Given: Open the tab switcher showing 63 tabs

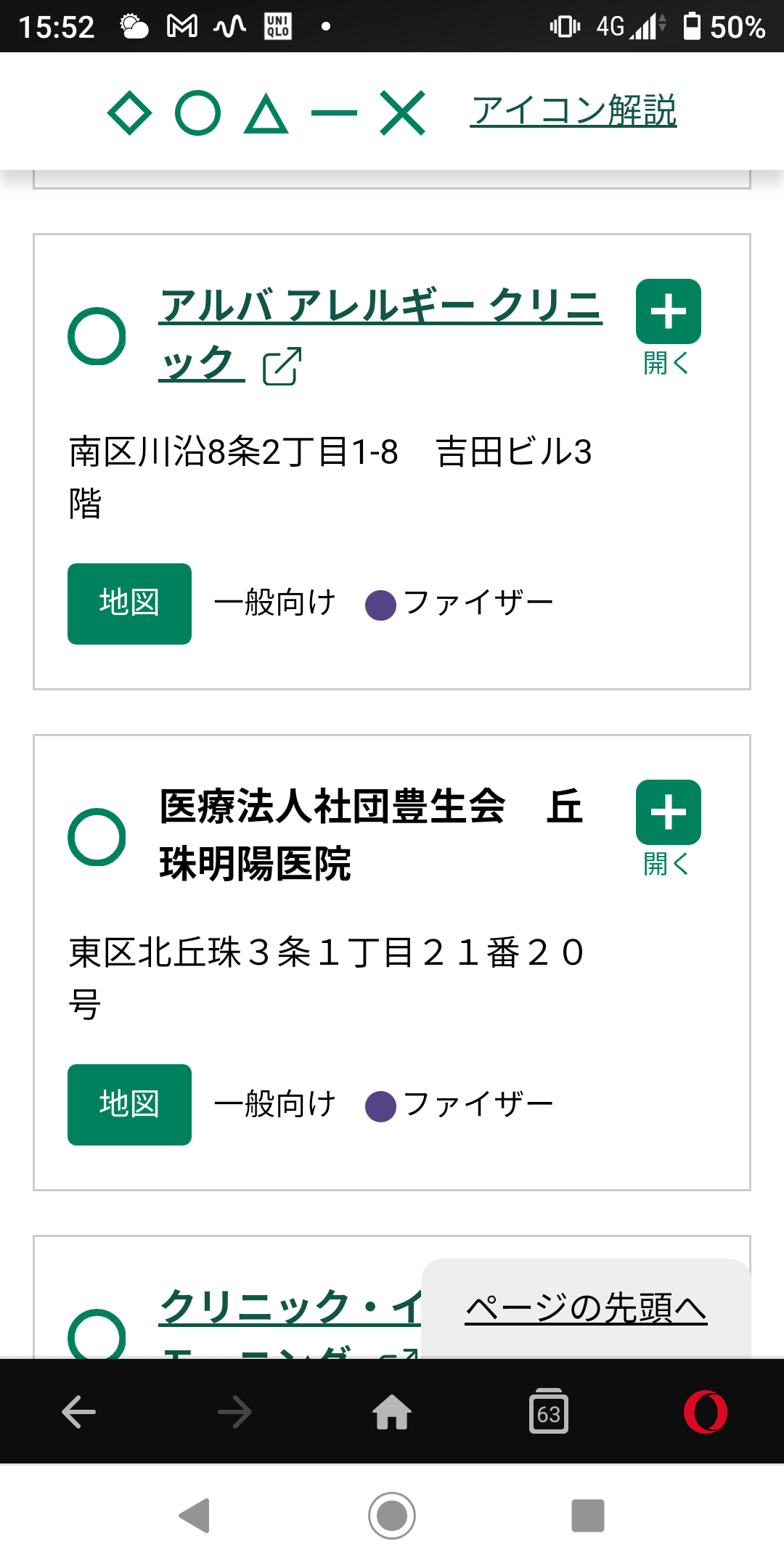Looking at the screenshot, I should [x=549, y=1413].
